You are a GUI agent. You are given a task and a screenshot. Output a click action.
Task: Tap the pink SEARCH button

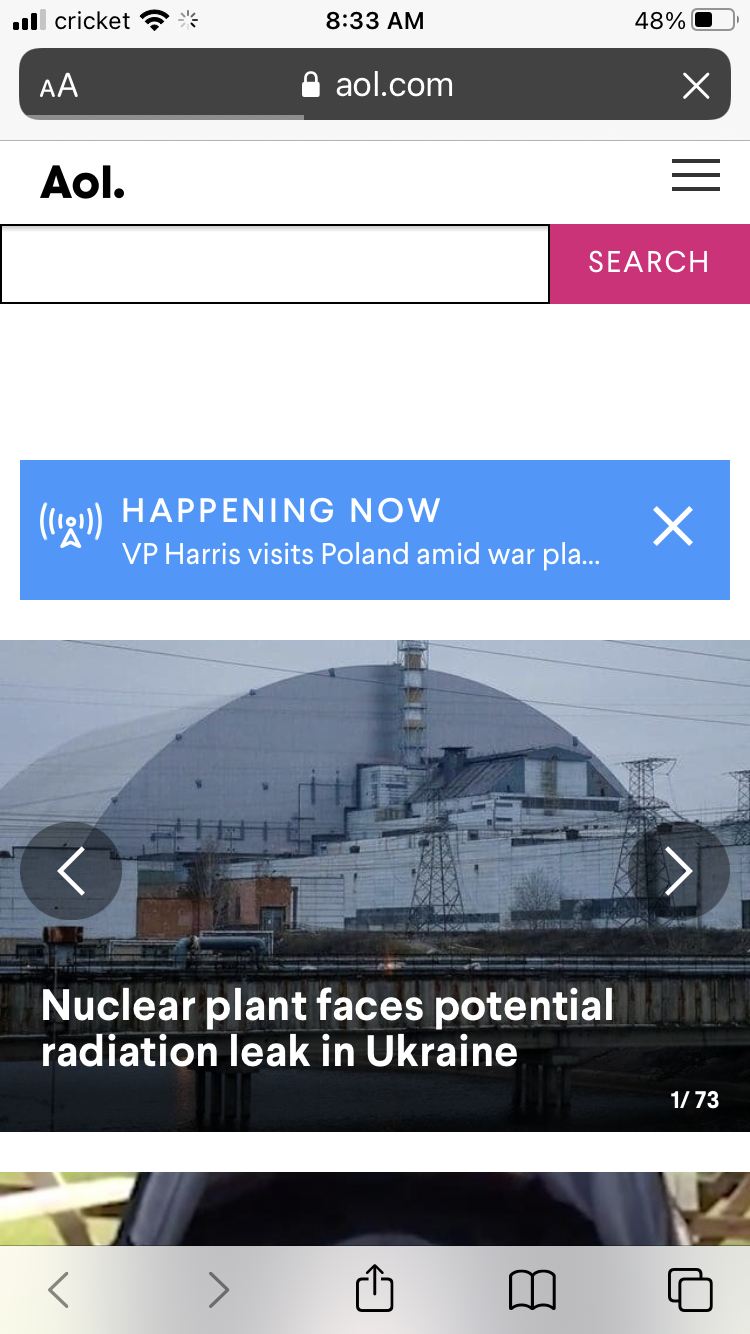point(650,263)
